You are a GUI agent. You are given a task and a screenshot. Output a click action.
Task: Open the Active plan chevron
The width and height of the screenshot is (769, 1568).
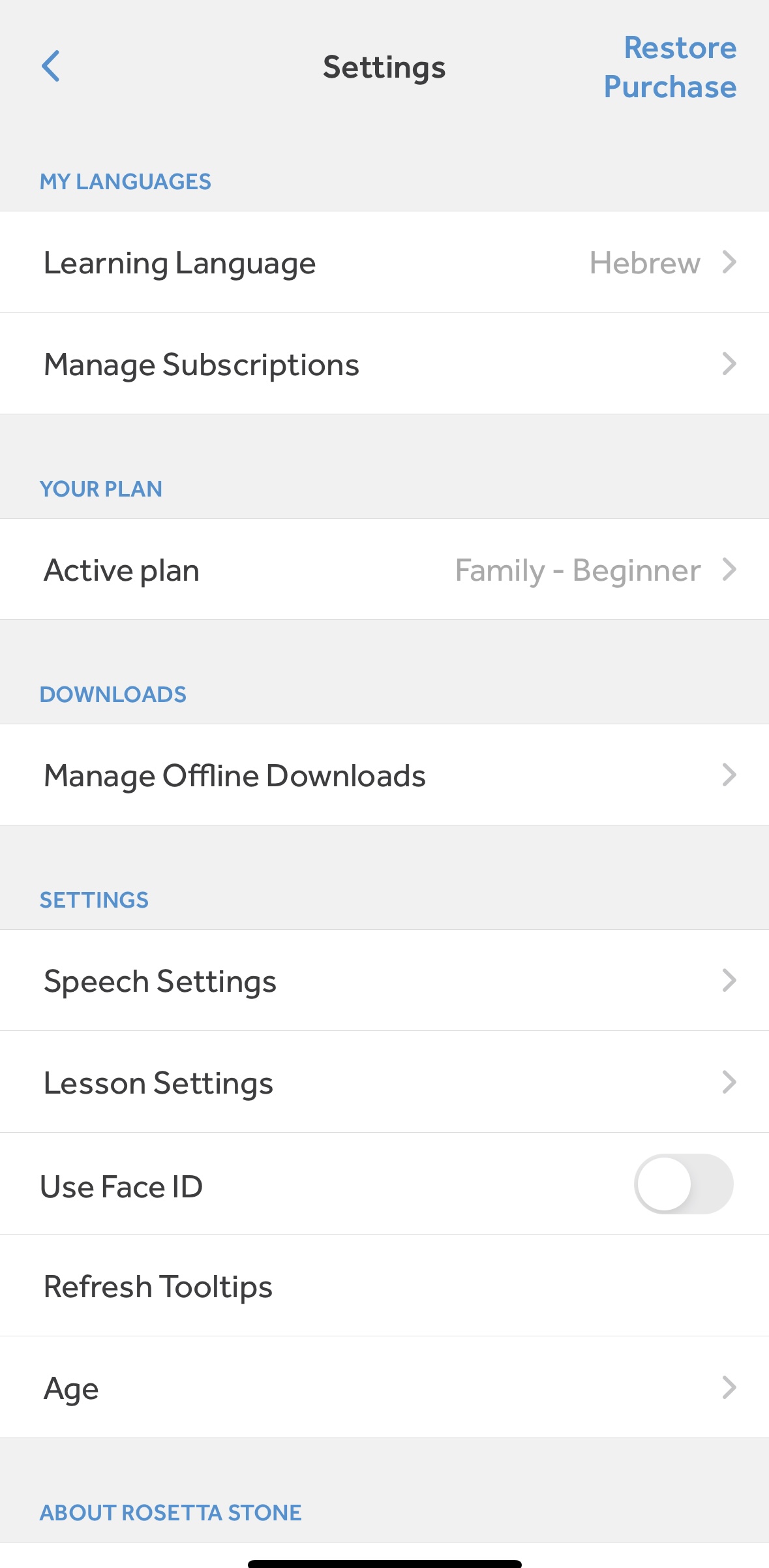(729, 569)
